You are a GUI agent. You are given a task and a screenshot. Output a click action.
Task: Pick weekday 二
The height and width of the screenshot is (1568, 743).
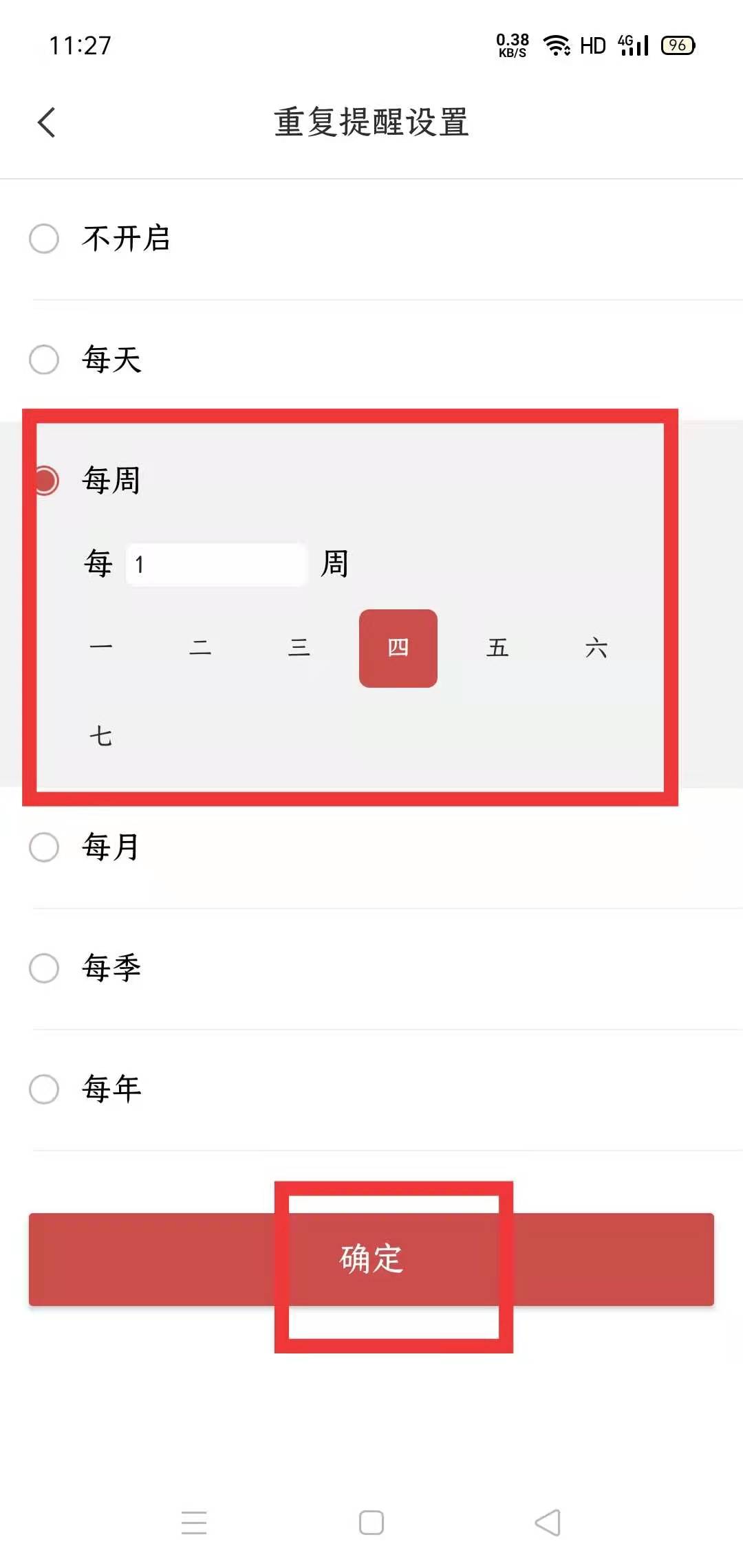coord(200,648)
